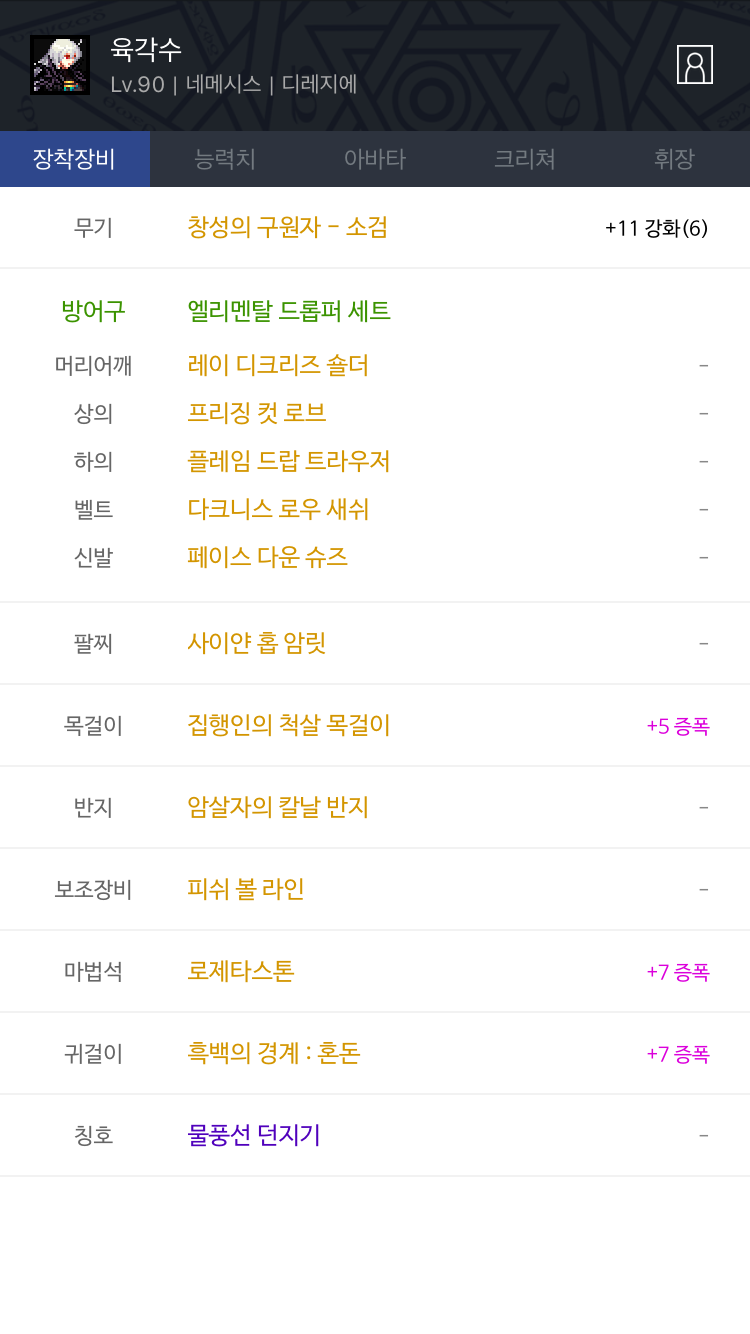Tap 프리징 컷 로브 top armor

(257, 413)
